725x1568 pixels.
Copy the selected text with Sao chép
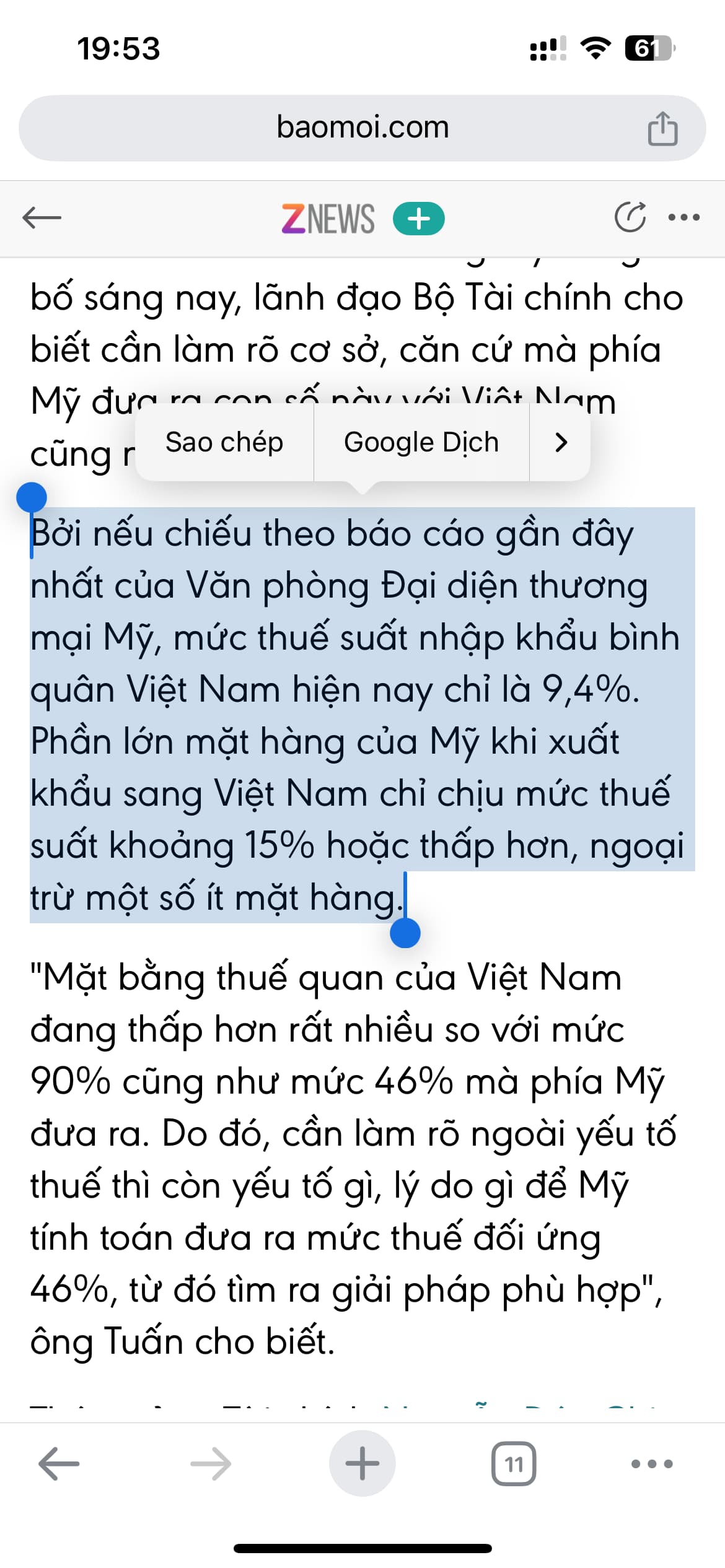tap(224, 442)
